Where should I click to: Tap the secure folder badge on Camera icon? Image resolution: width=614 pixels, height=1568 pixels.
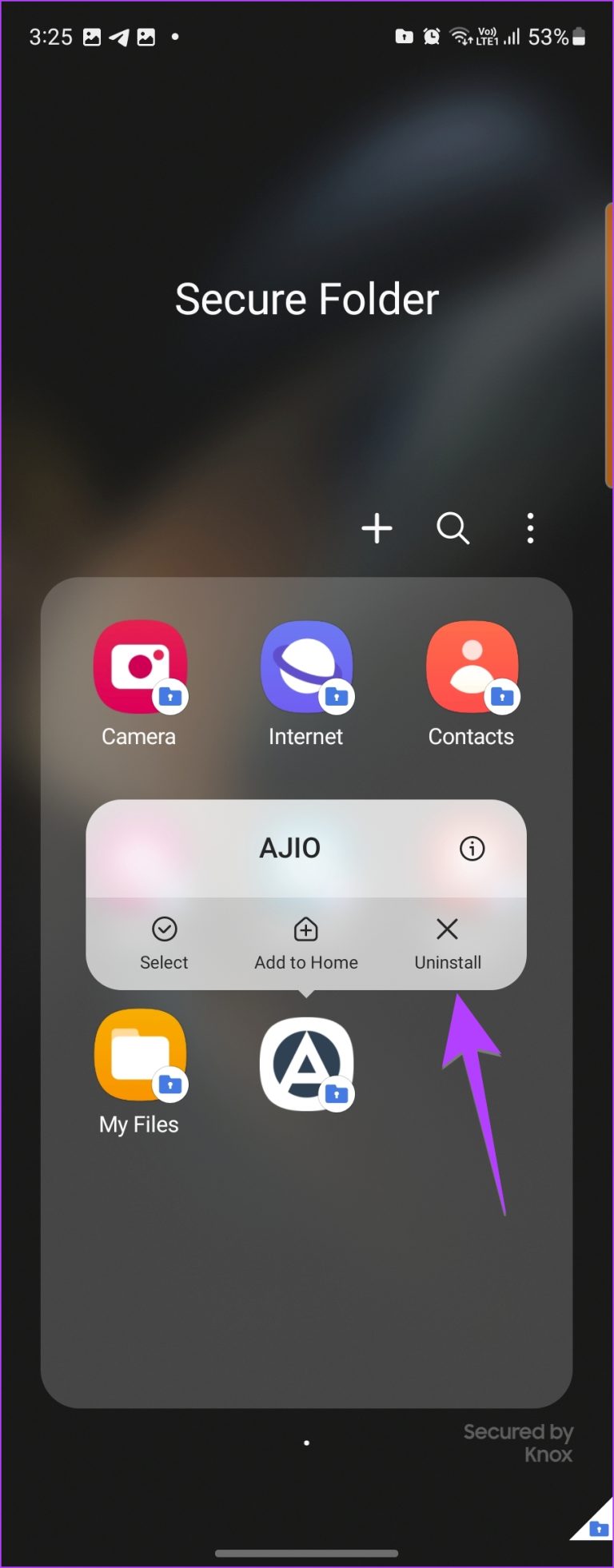click(x=170, y=696)
